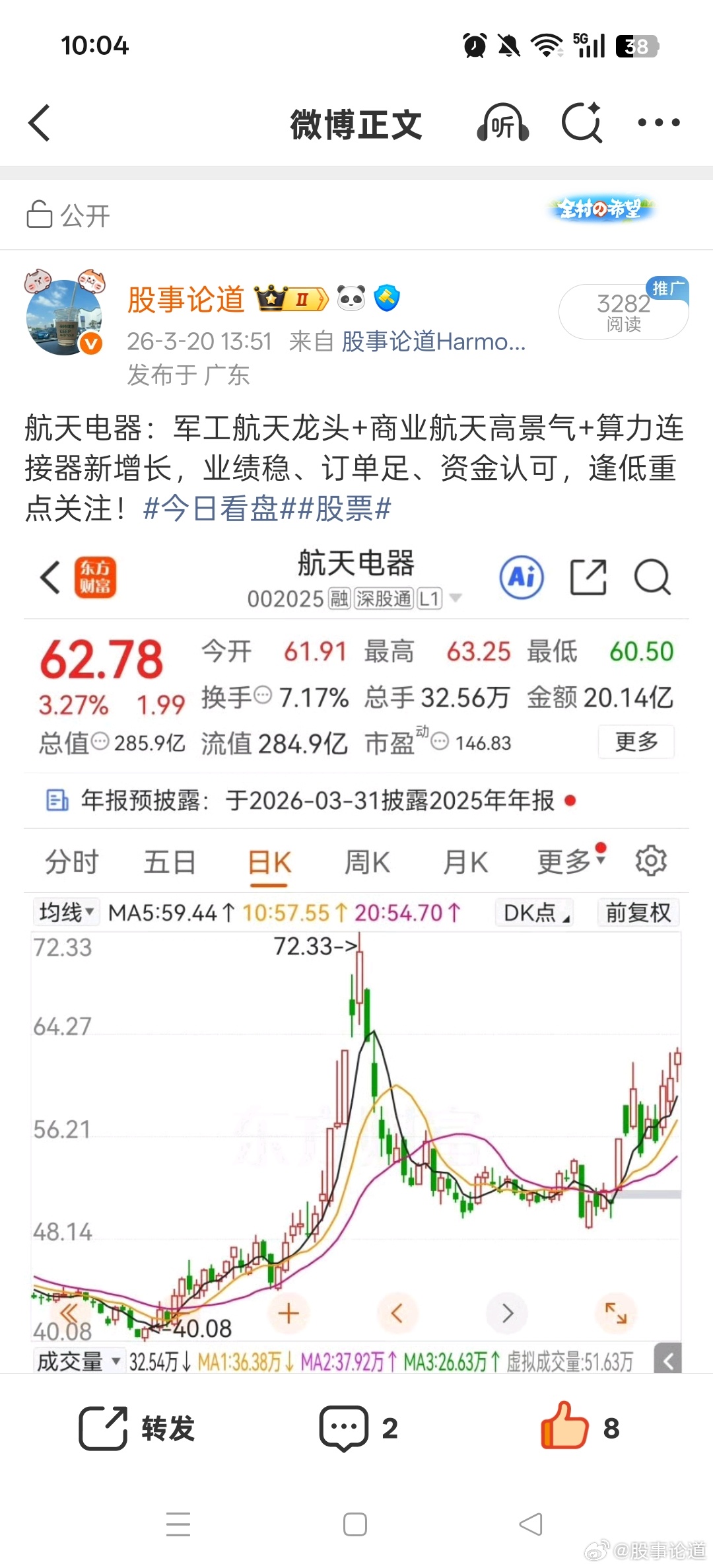
Task: Expand the K-line chart to fullscreen
Action: point(615,1314)
